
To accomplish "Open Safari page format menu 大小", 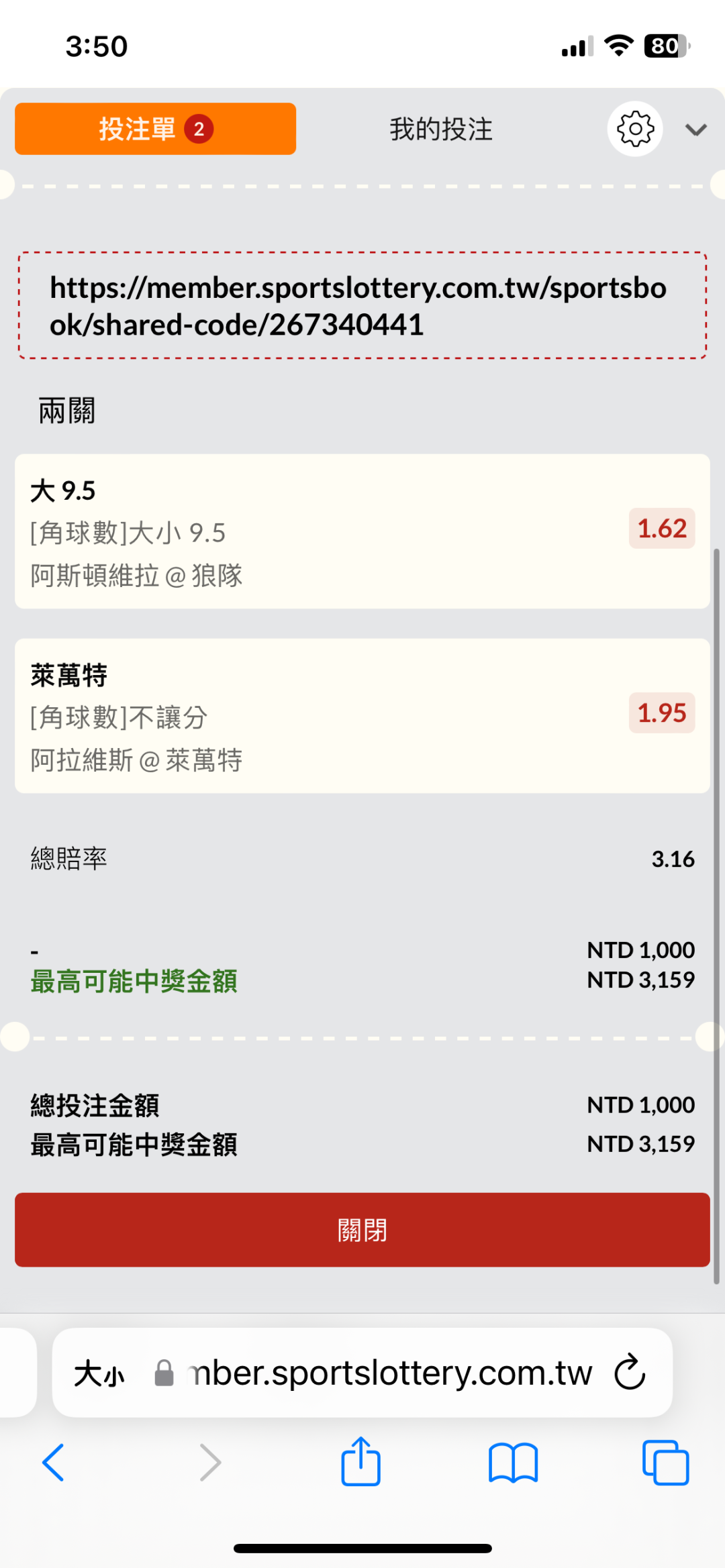I will (x=99, y=1373).
